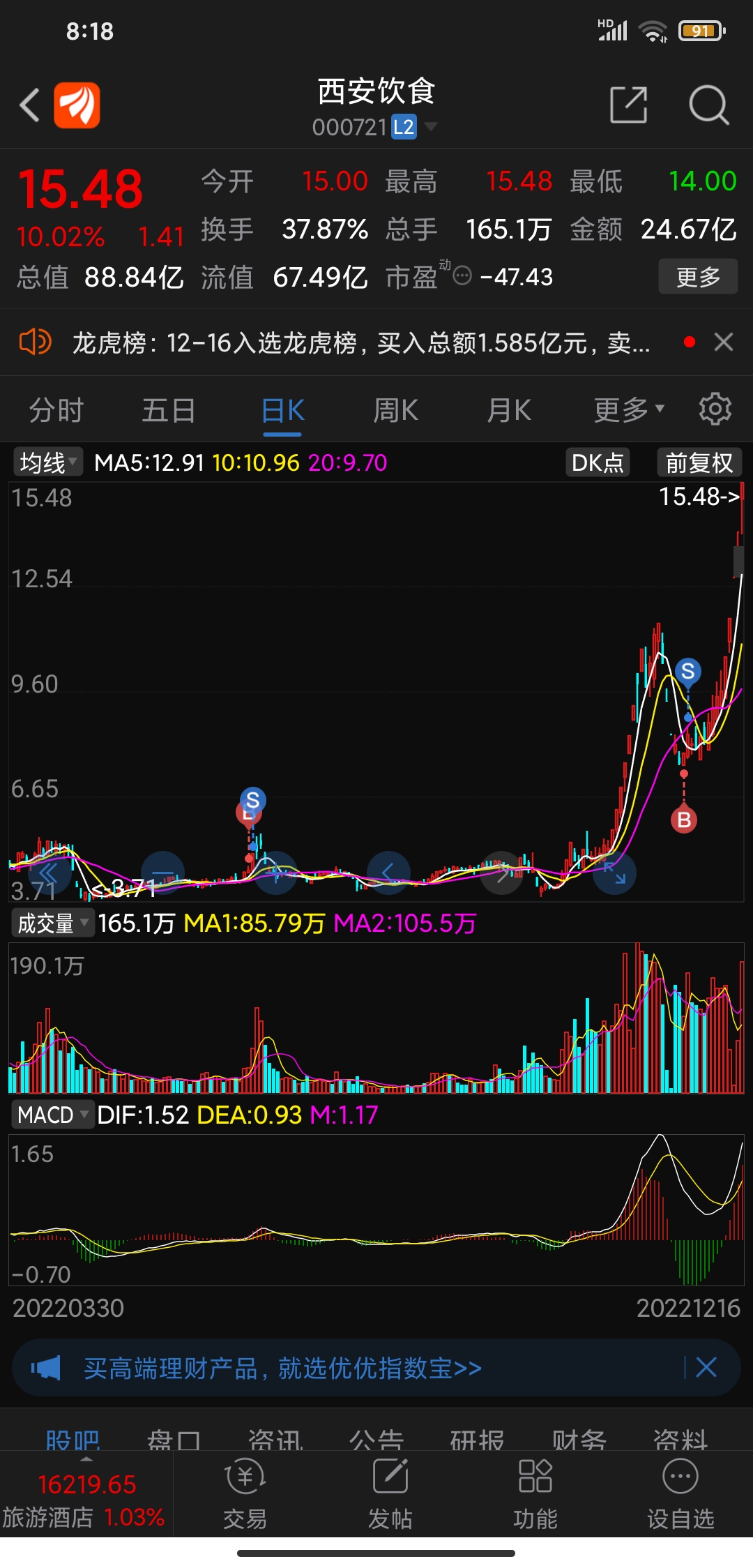Screen dimensions: 753x1568
Task: Expand the 更多 chart period dropdown
Action: coord(625,409)
